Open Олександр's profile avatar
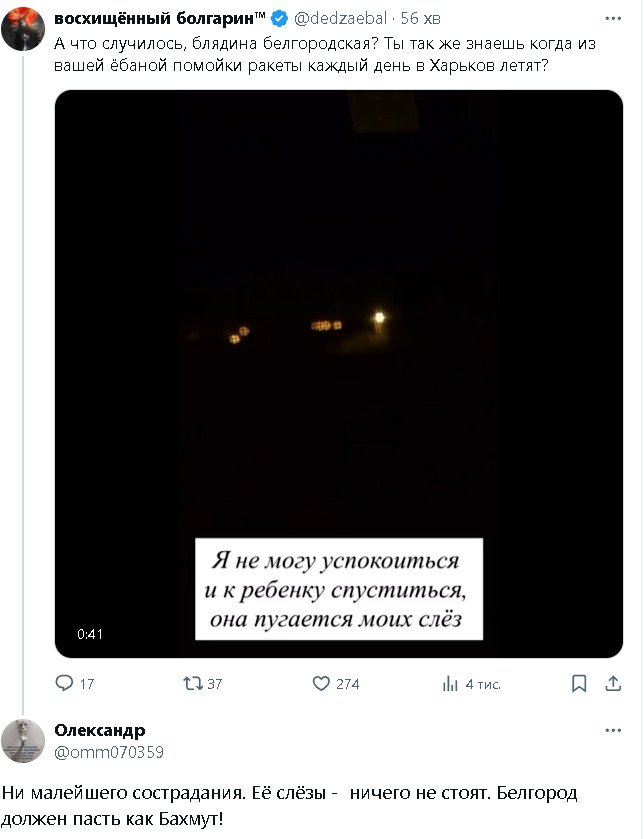 [x=22, y=740]
